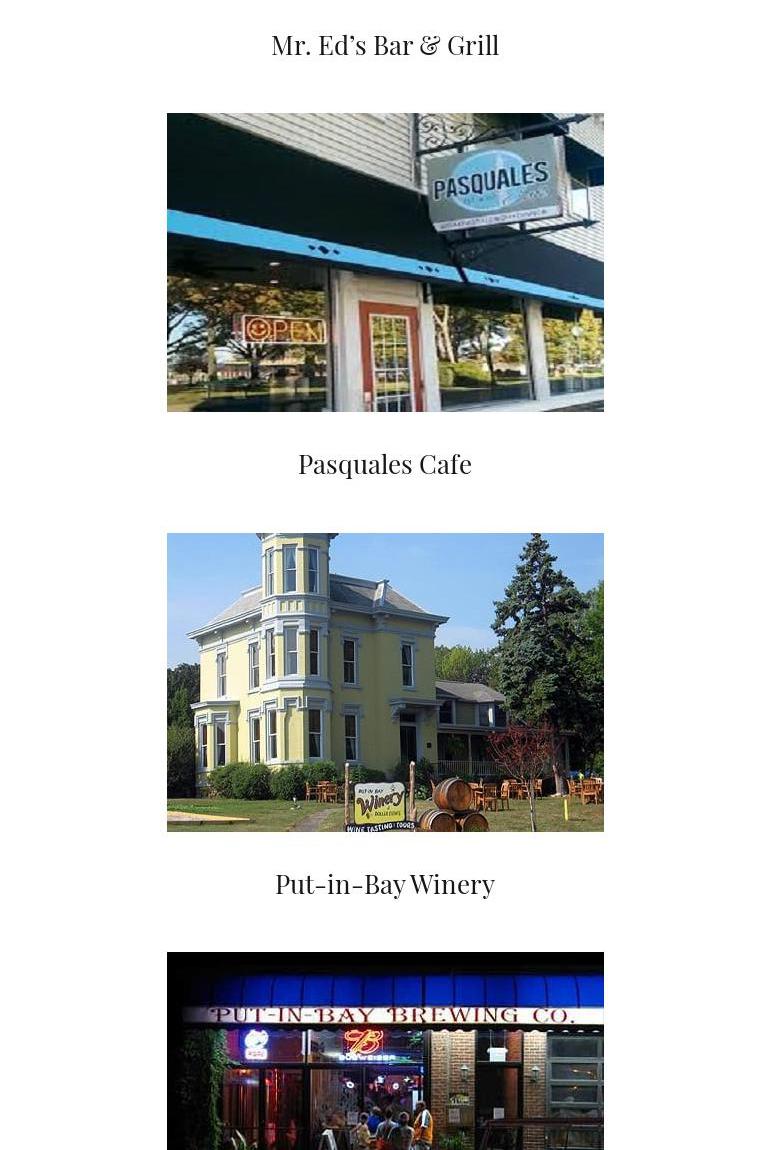Viewport: 770px width, 1150px height.
Task: Open the Put-in-Bay Winery title link
Action: [x=385, y=885]
